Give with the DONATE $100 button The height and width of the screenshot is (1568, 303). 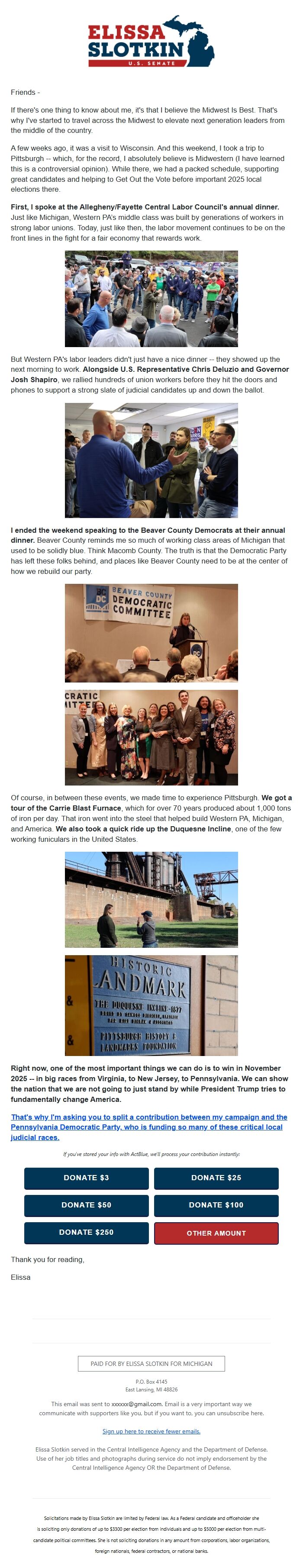216,1204
